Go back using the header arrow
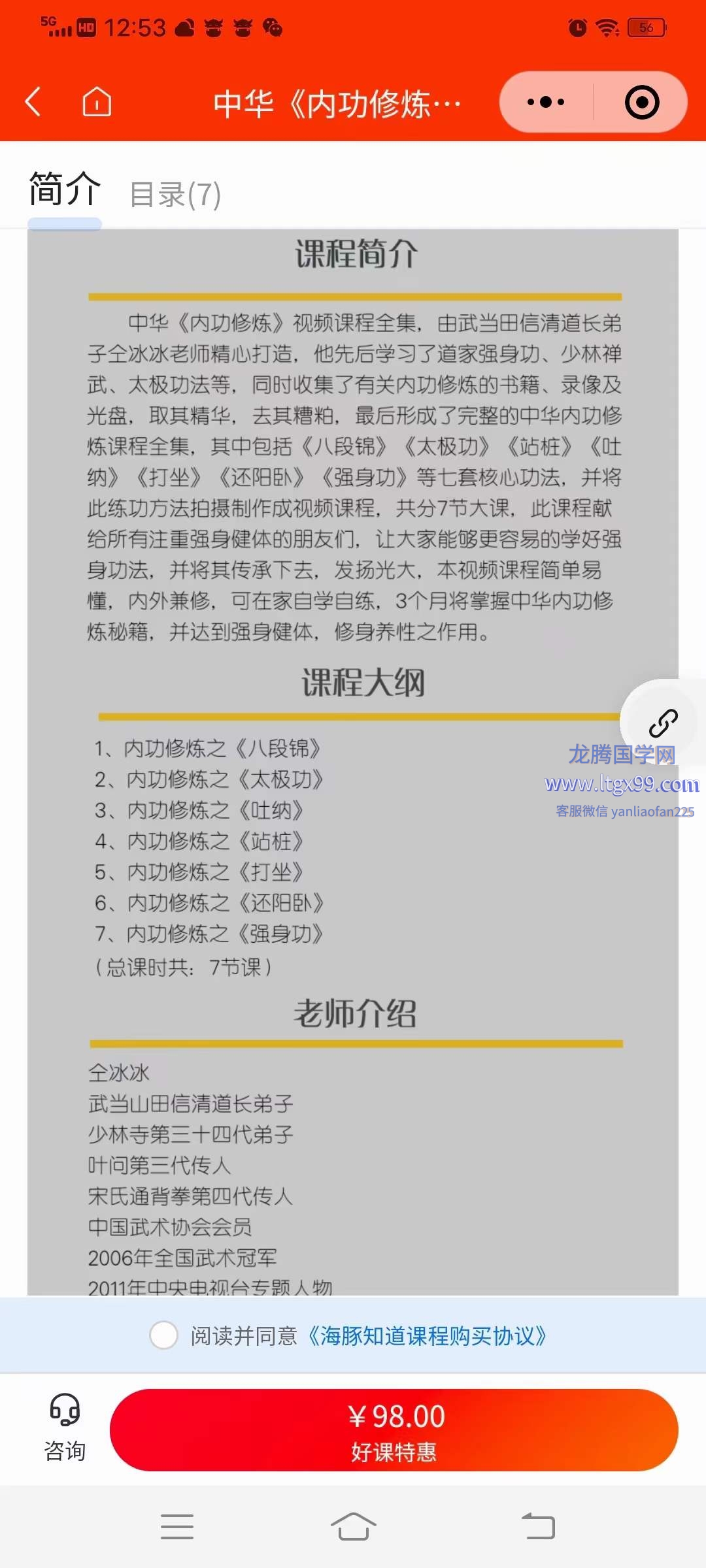This screenshot has height=1568, width=706. (x=33, y=102)
